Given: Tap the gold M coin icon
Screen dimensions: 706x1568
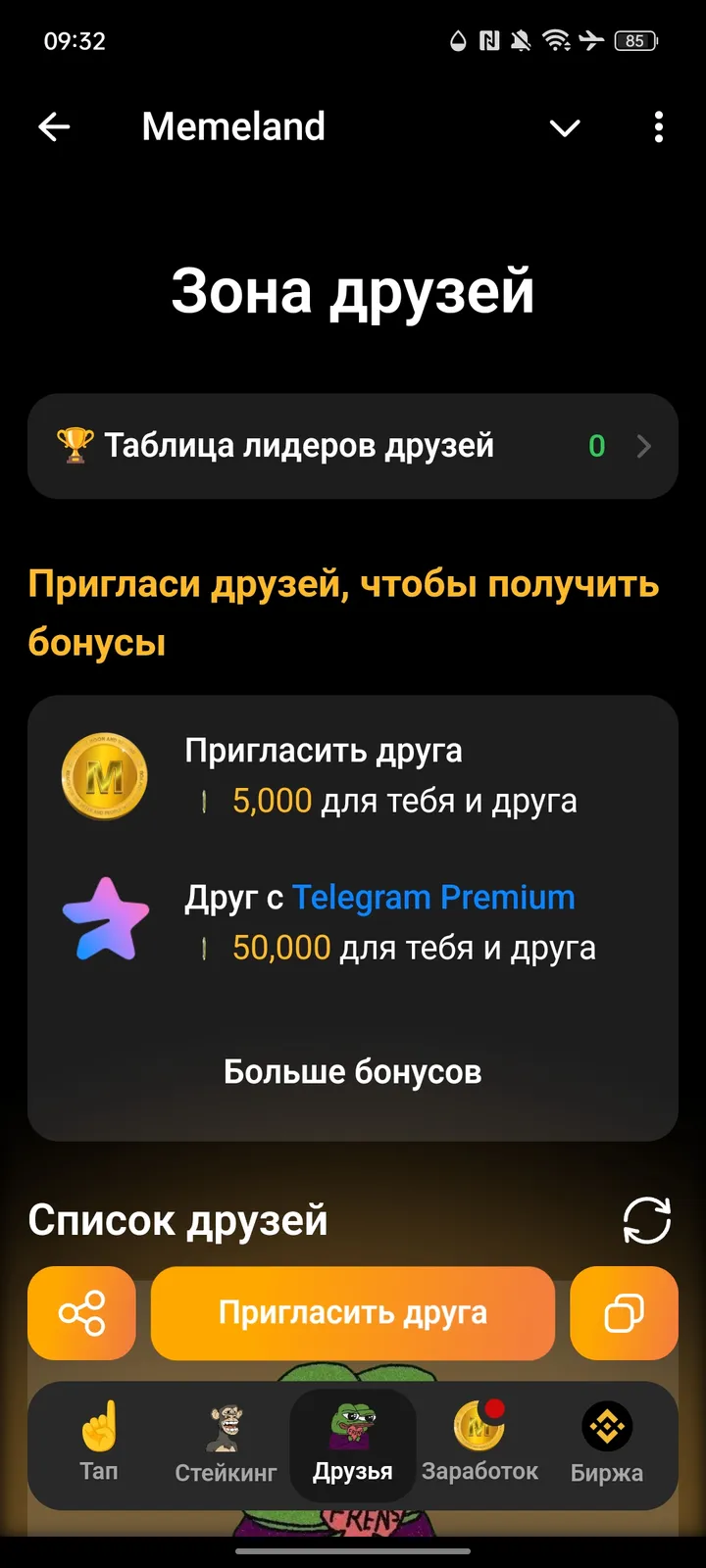Looking at the screenshot, I should [105, 774].
